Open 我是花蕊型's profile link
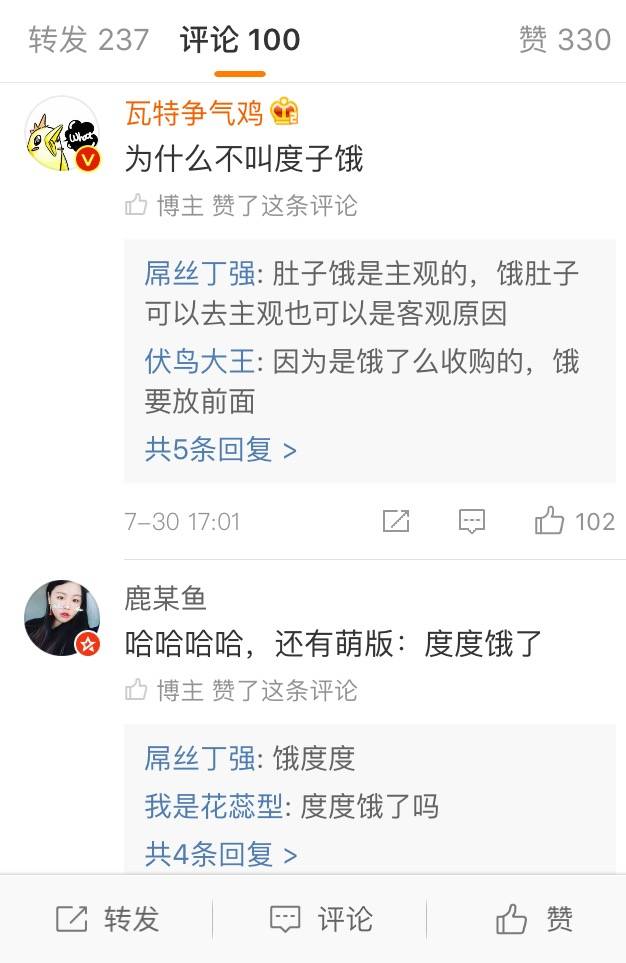 point(214,806)
